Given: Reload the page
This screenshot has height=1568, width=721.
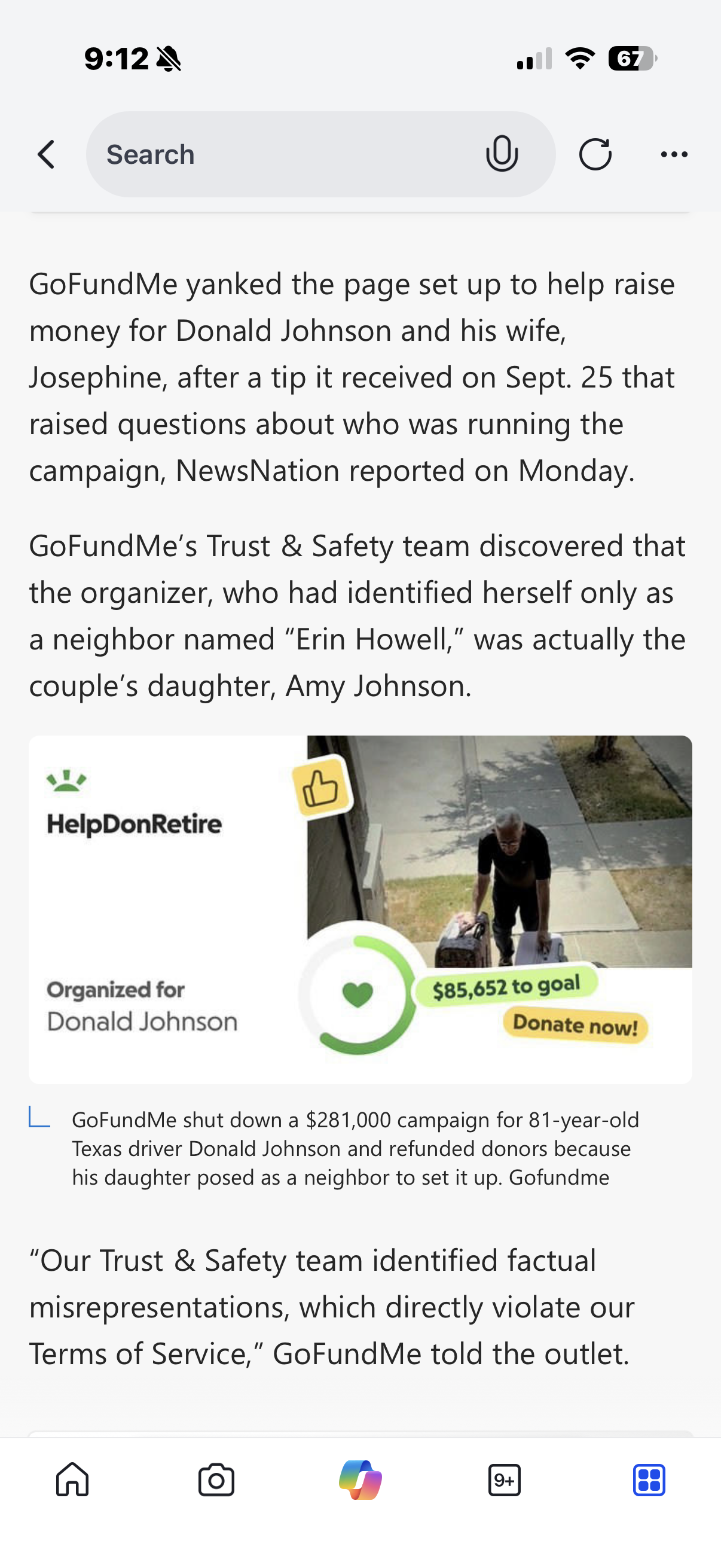Looking at the screenshot, I should point(595,154).
